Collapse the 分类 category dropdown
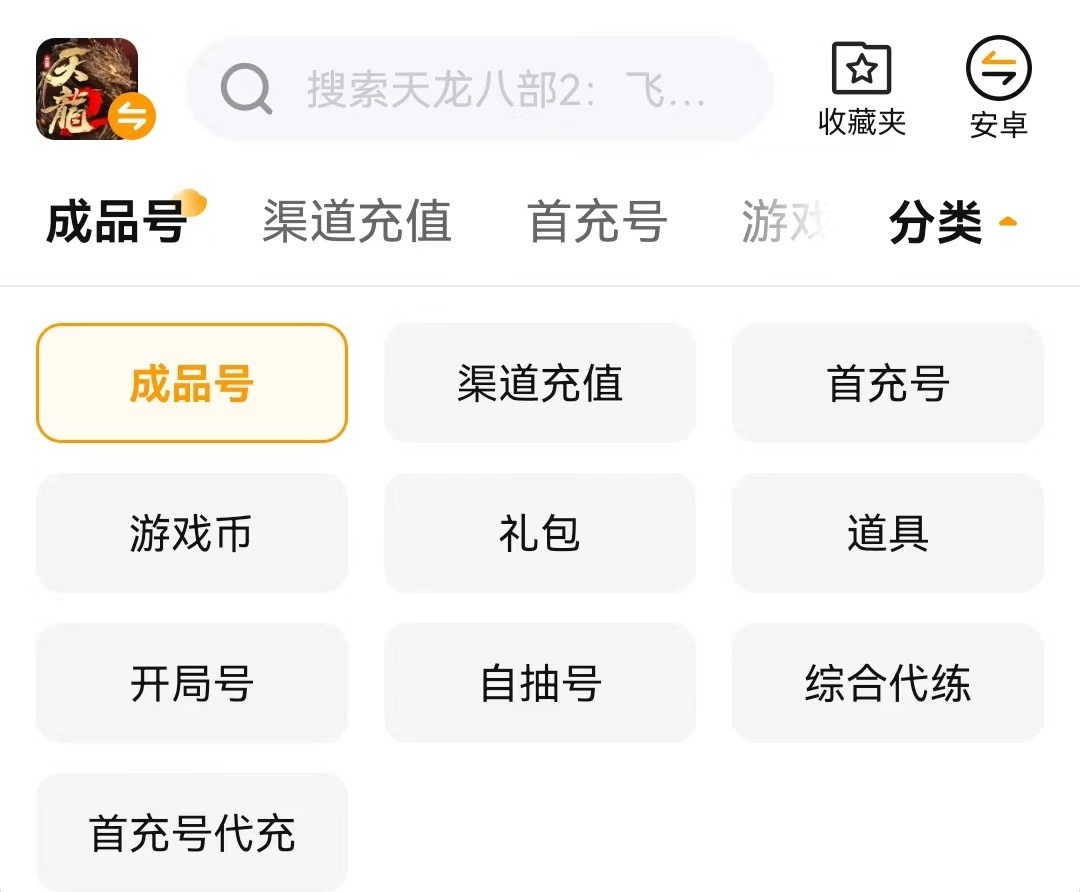Screen dimensions: 1080x892 [x=952, y=222]
